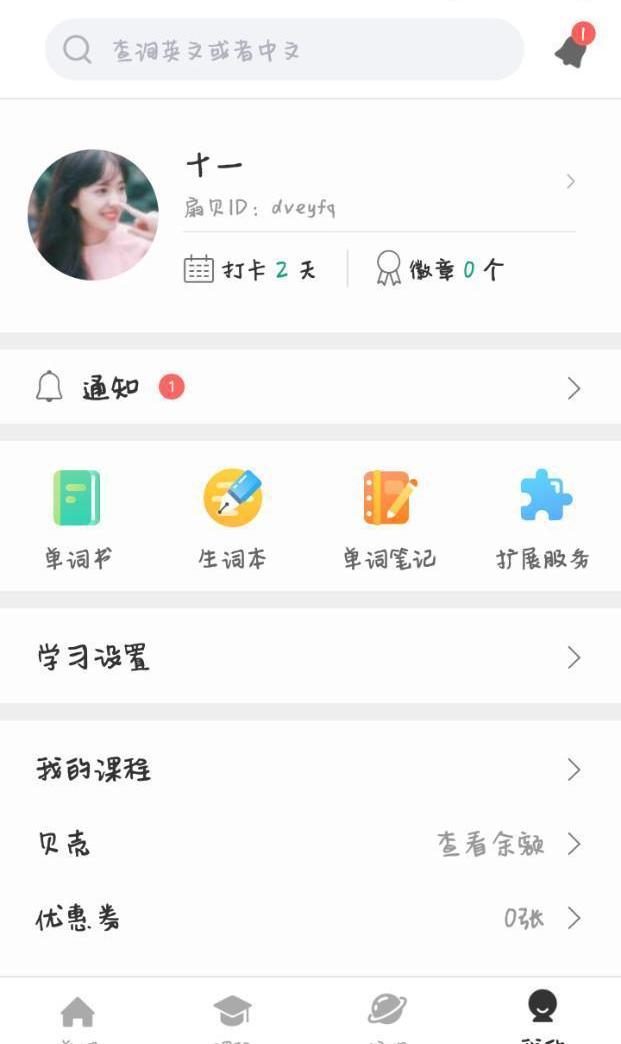Switch to the home tab with house icon
Viewport: 621px width, 1044px height.
[x=77, y=1014]
